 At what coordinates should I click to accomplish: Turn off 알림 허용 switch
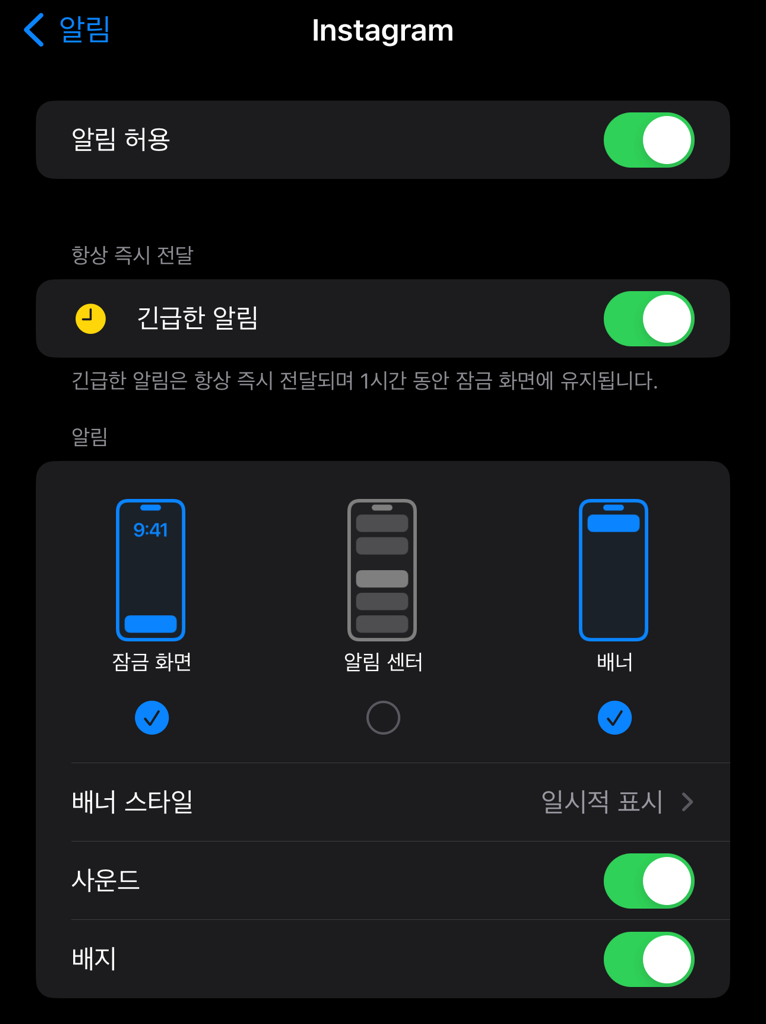click(648, 140)
